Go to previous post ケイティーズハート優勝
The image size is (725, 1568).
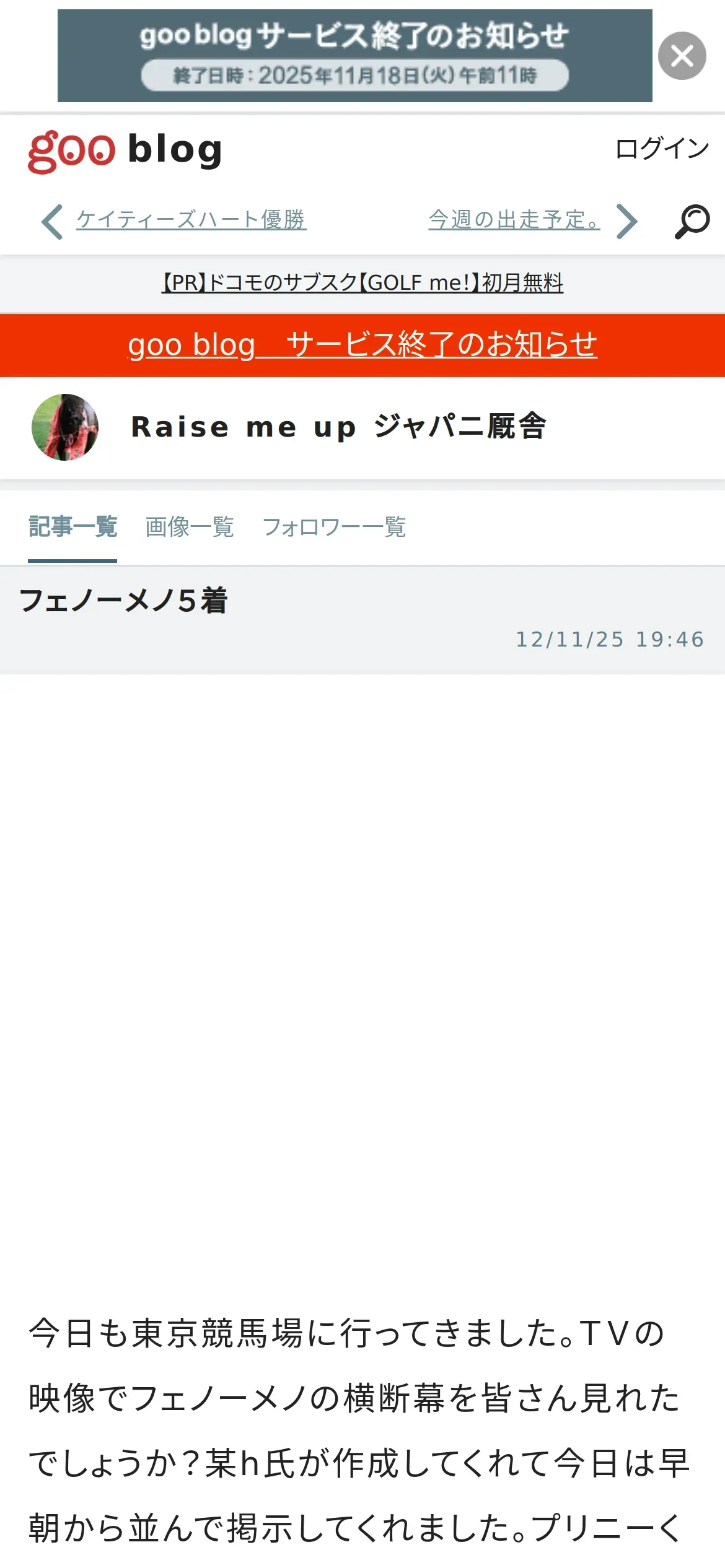(190, 220)
